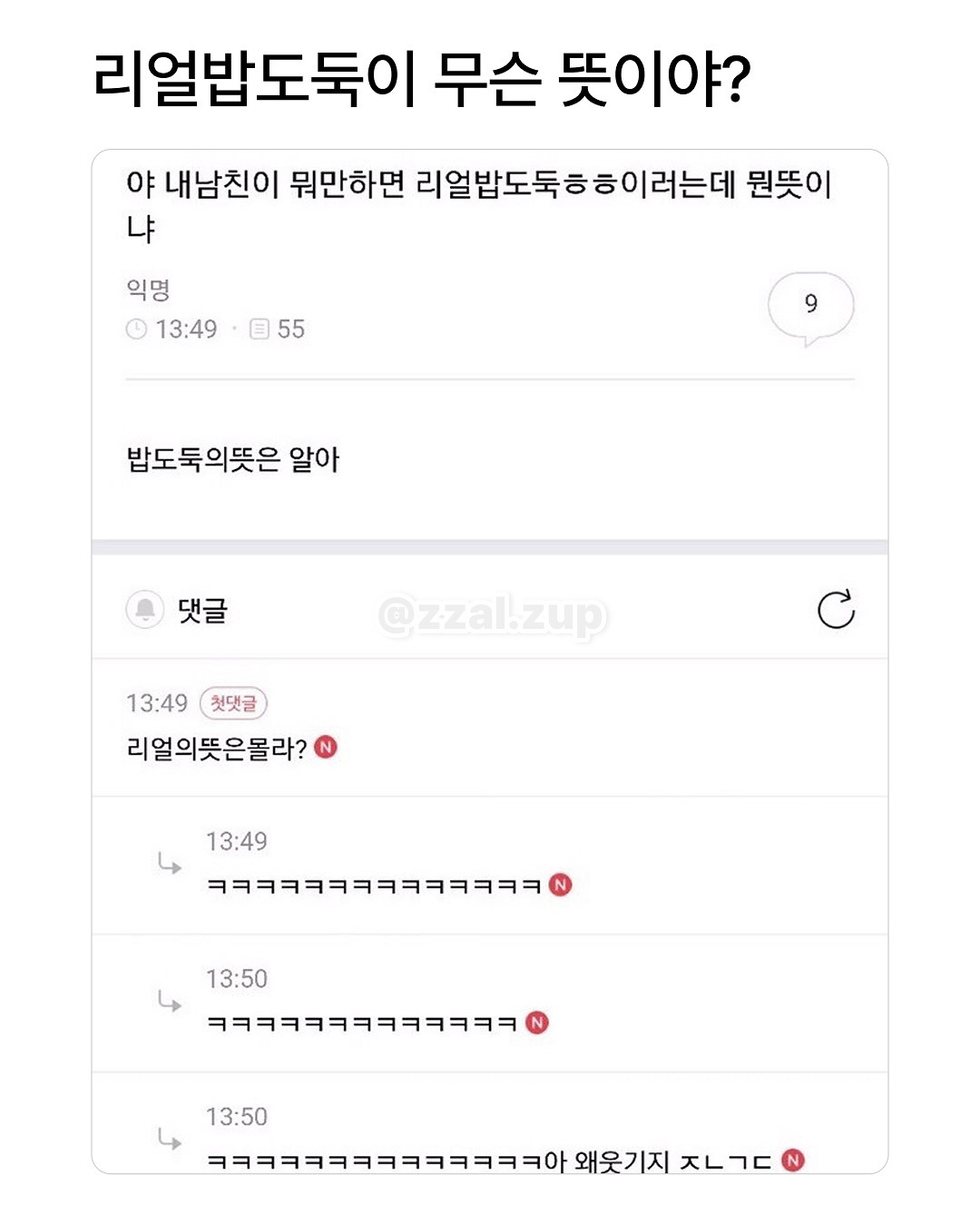Click the 13:50 timestamp progress marker
The width and height of the screenshot is (980, 1225).
click(x=238, y=979)
